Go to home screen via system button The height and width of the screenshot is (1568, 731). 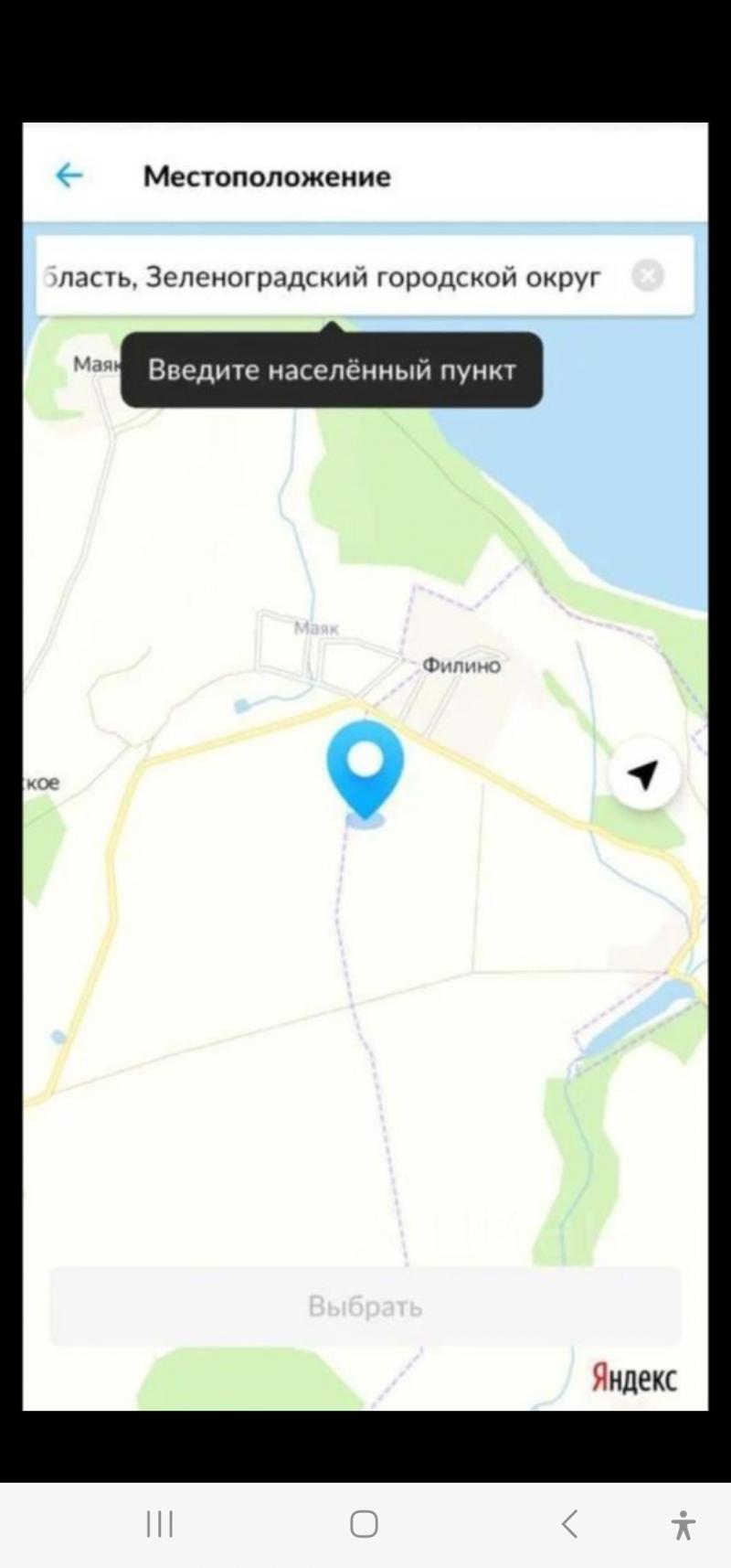click(x=364, y=1524)
